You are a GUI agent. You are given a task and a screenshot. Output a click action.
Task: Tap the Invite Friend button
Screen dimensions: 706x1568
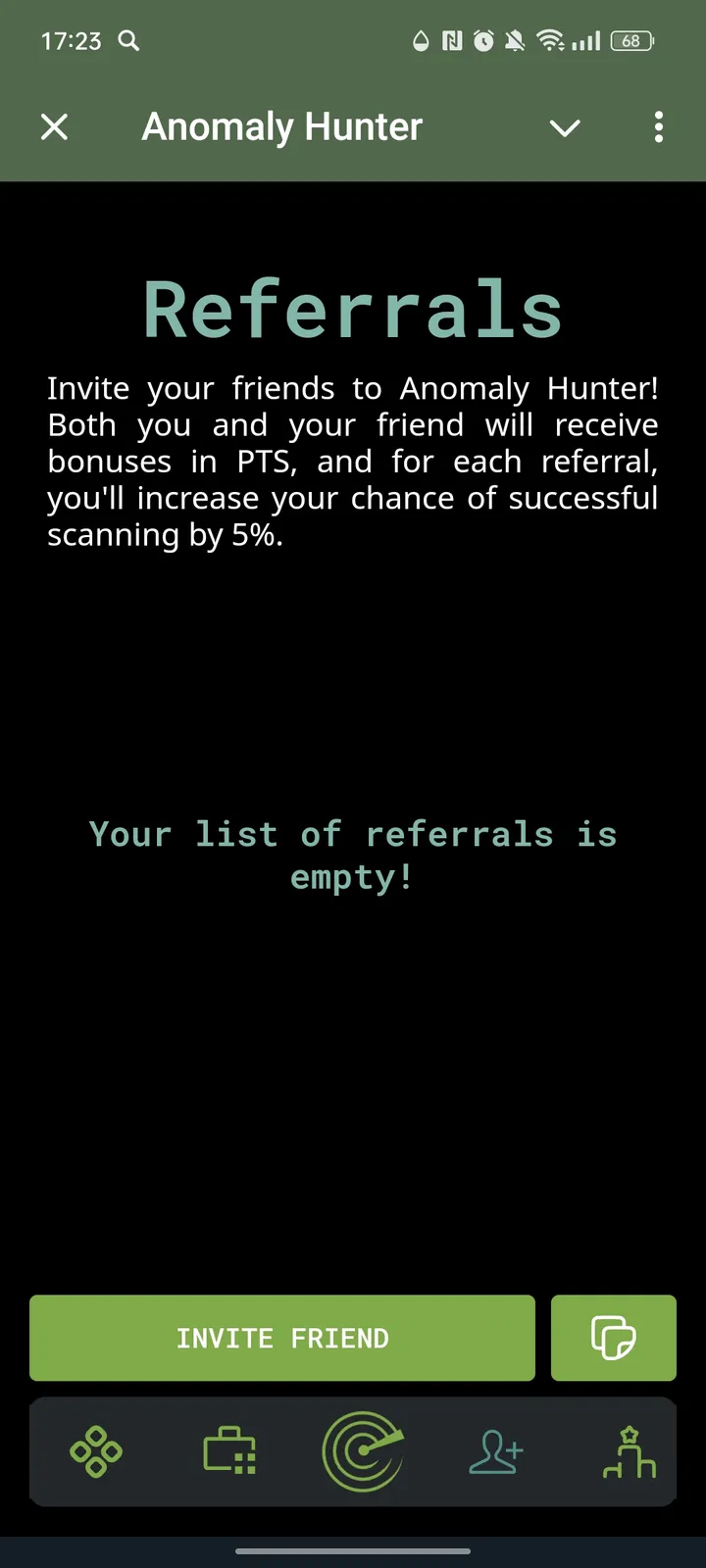282,1338
